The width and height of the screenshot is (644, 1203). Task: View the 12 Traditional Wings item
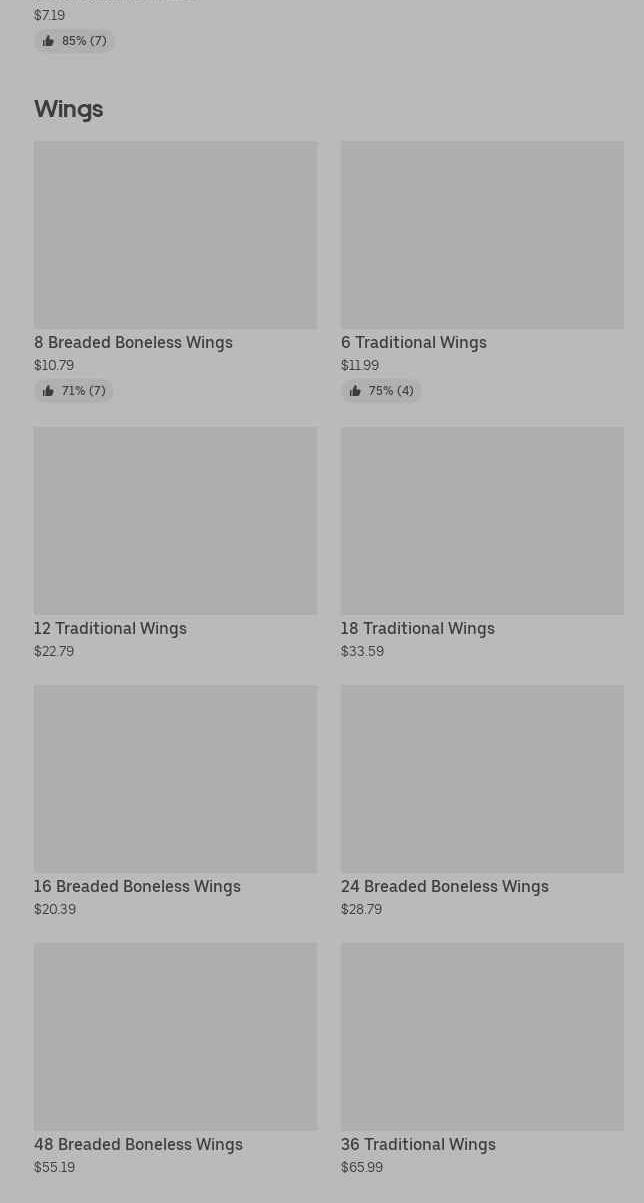point(175,543)
